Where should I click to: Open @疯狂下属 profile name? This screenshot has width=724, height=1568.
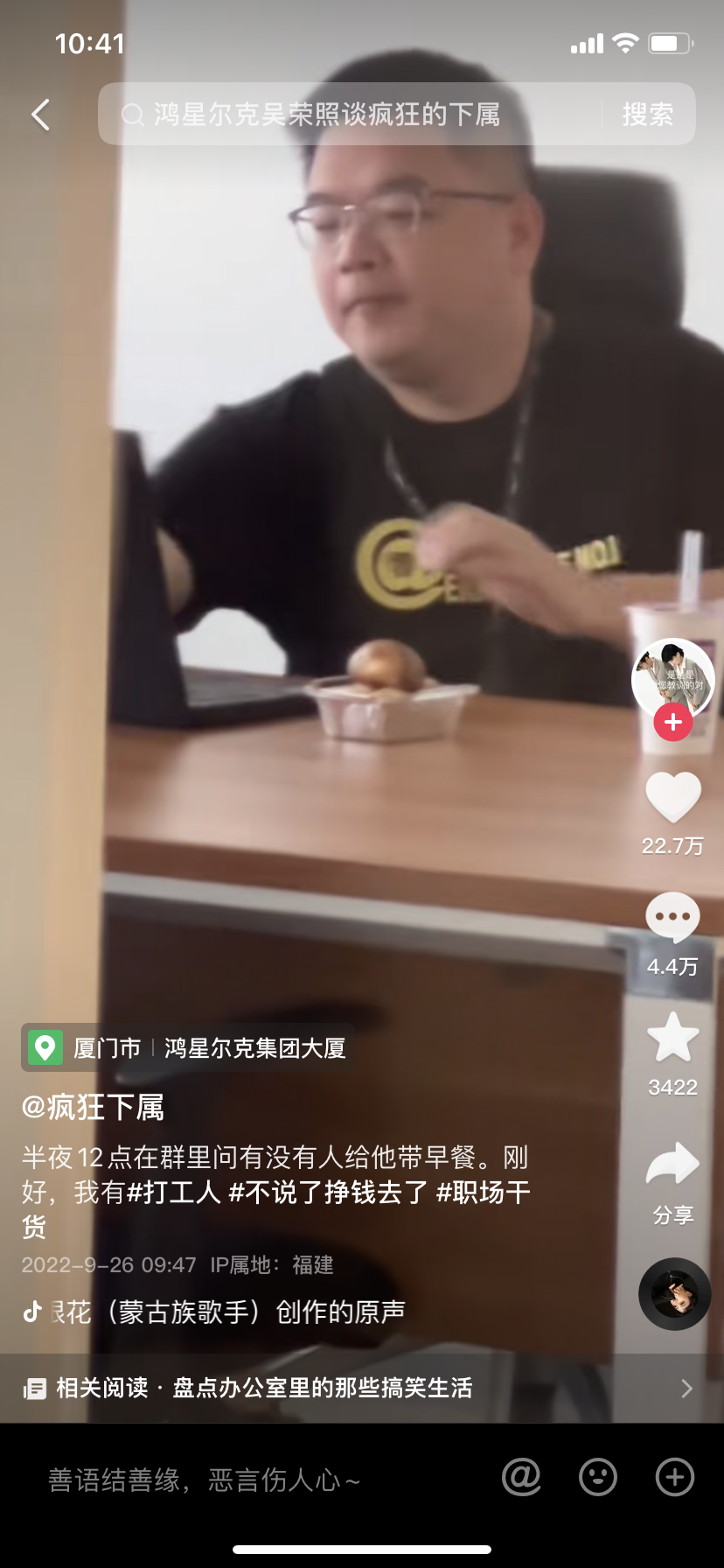click(93, 1108)
